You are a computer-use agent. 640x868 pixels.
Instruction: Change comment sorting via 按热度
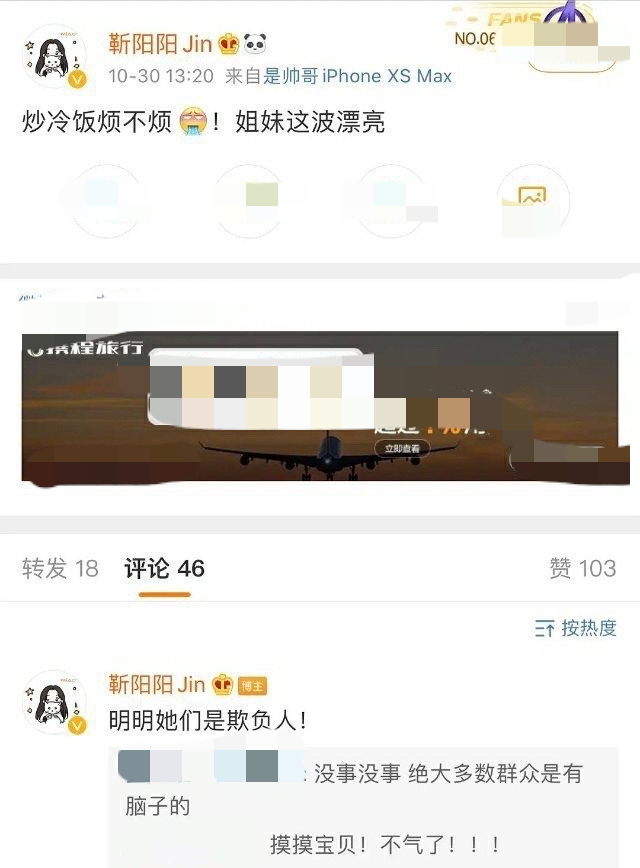click(x=576, y=628)
